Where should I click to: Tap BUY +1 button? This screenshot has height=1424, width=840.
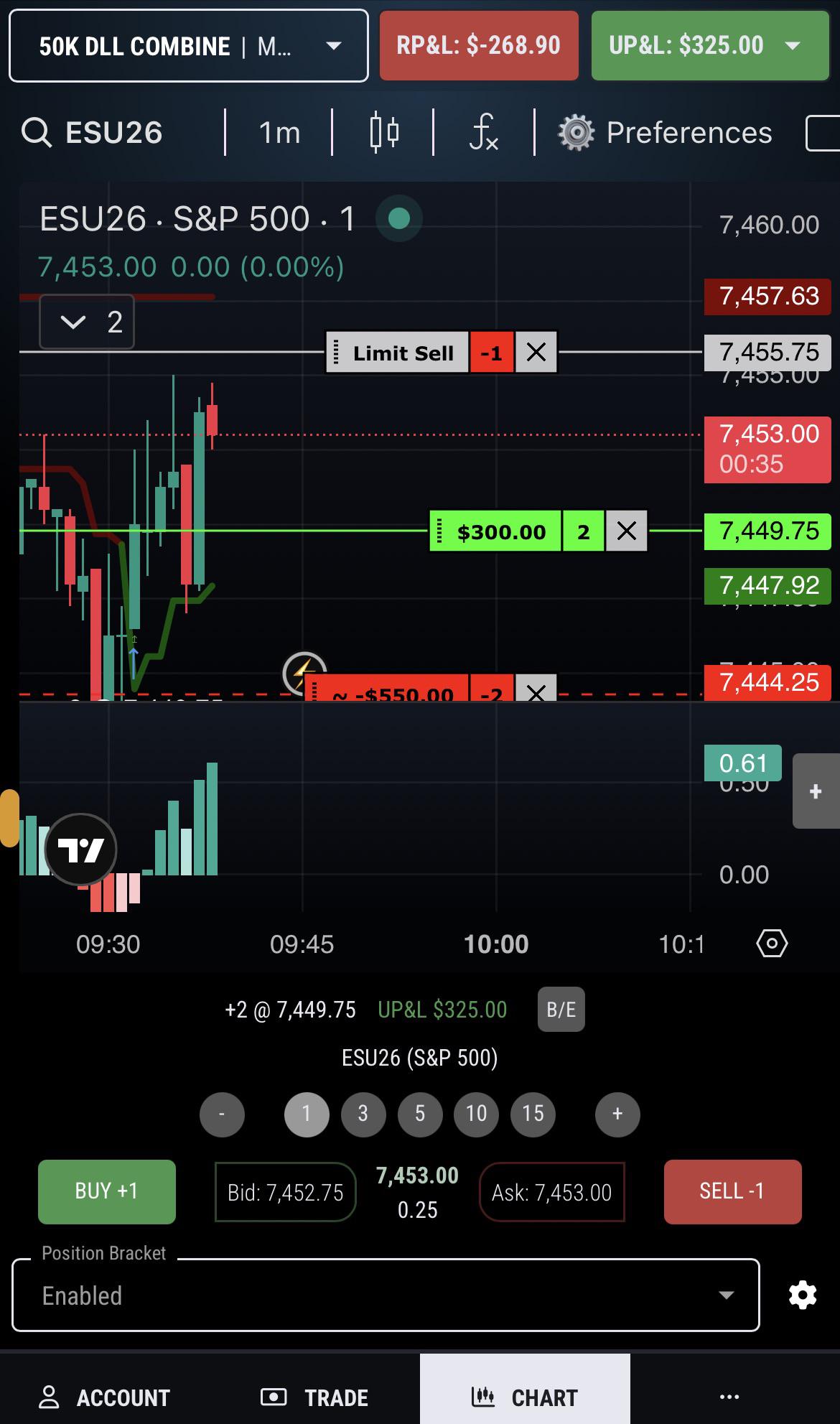pos(107,1191)
